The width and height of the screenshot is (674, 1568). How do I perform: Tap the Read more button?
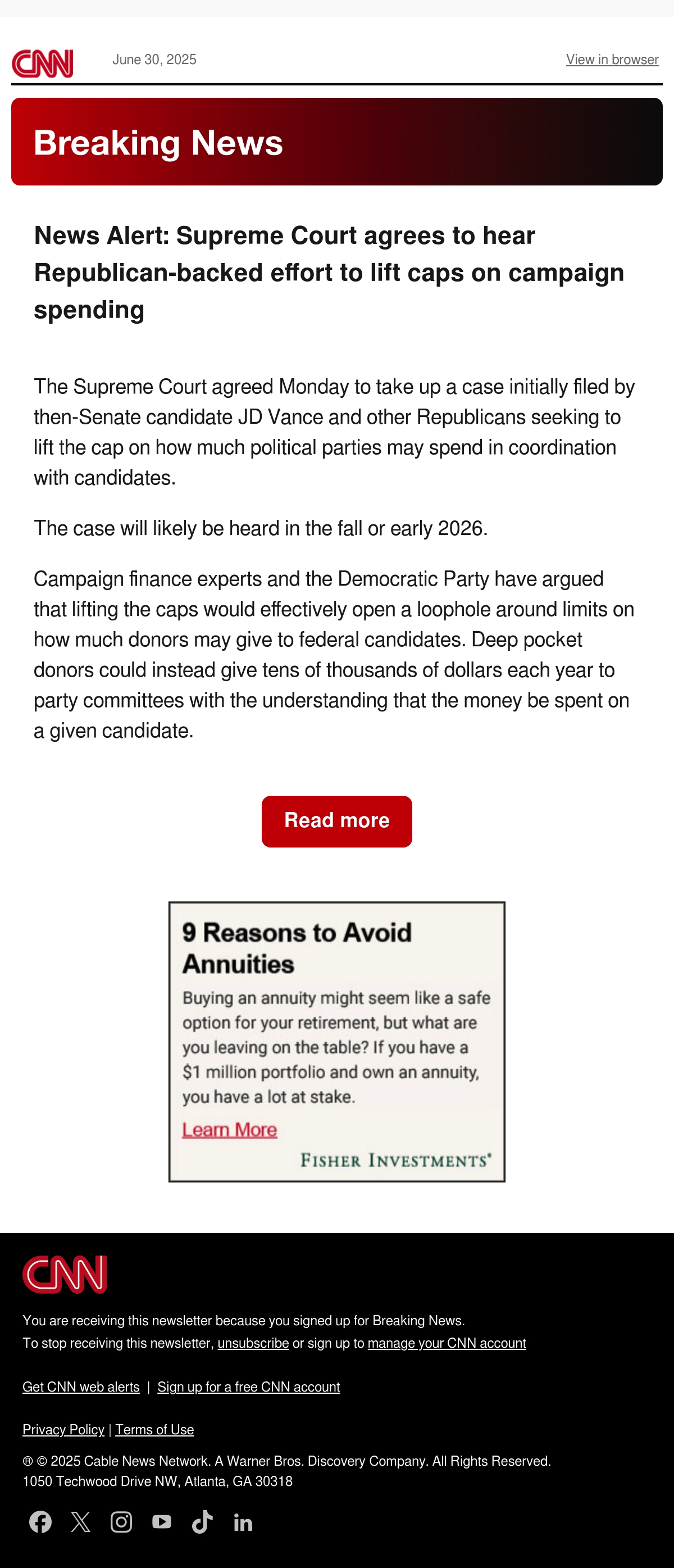(x=337, y=821)
